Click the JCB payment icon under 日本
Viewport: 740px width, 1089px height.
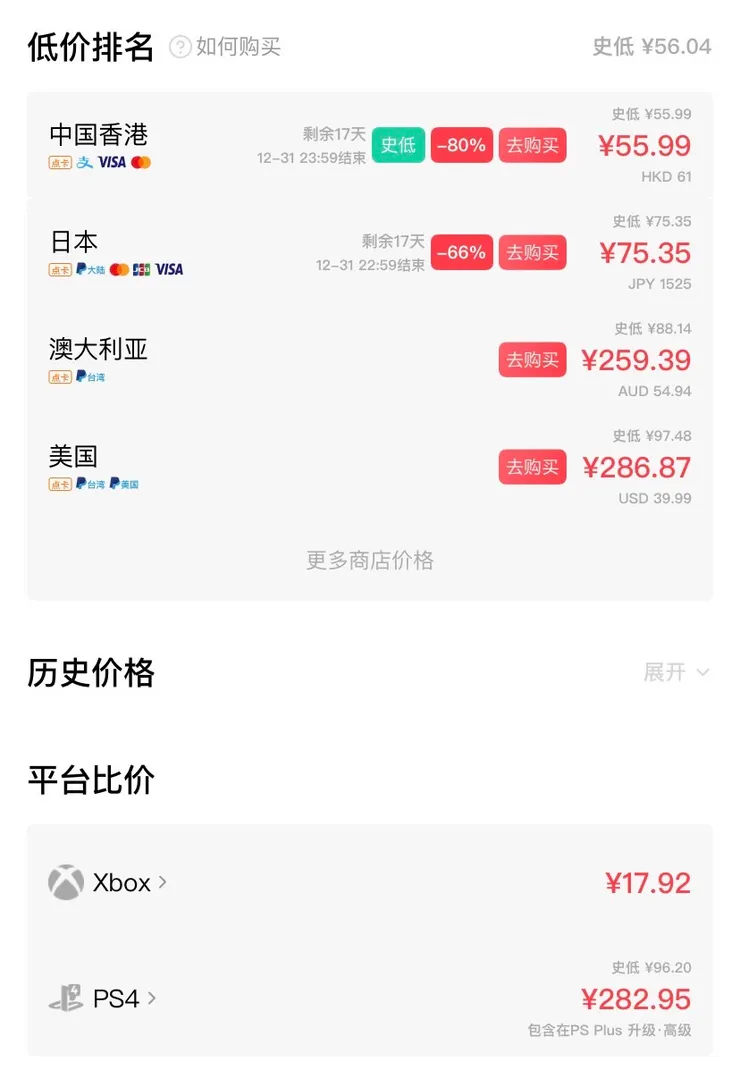(142, 269)
